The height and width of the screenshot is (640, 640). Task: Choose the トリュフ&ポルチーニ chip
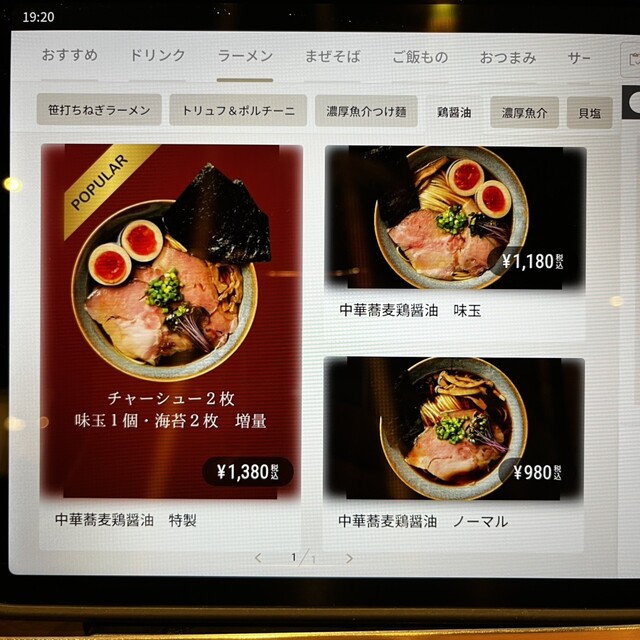[237, 110]
